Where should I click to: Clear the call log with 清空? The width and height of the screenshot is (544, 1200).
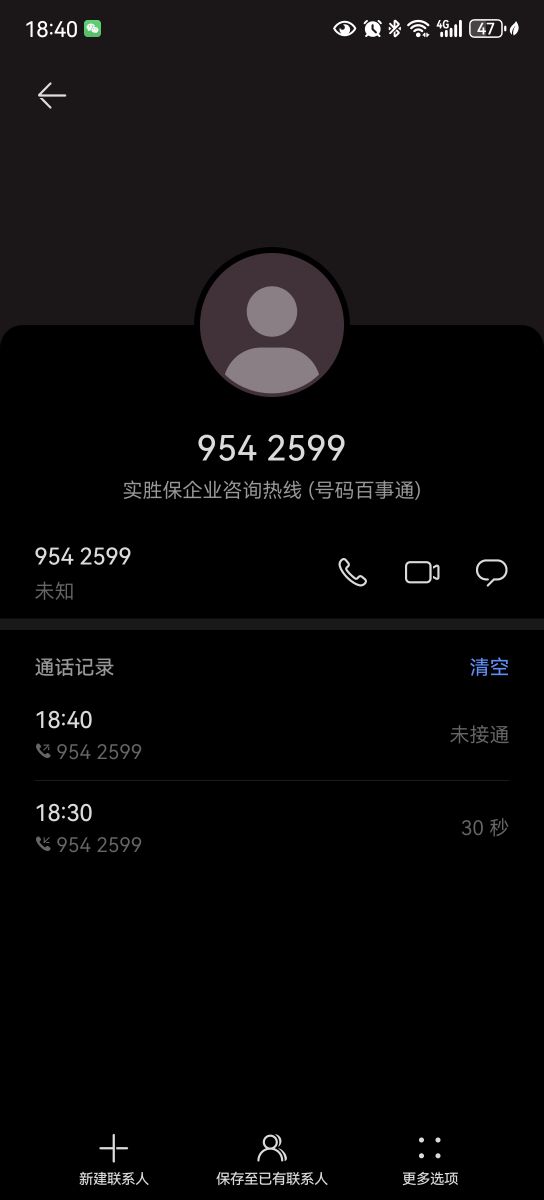[x=489, y=667]
